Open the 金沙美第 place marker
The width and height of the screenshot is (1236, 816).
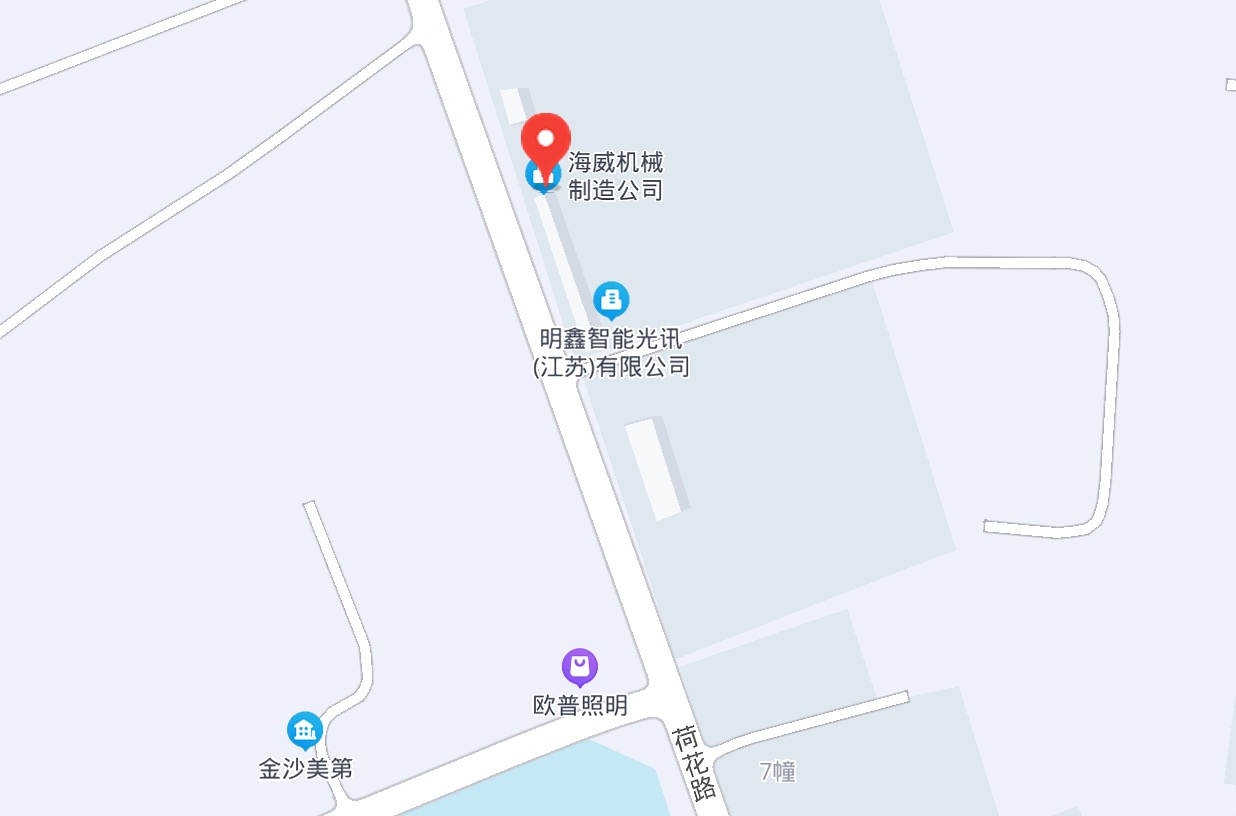tap(304, 729)
